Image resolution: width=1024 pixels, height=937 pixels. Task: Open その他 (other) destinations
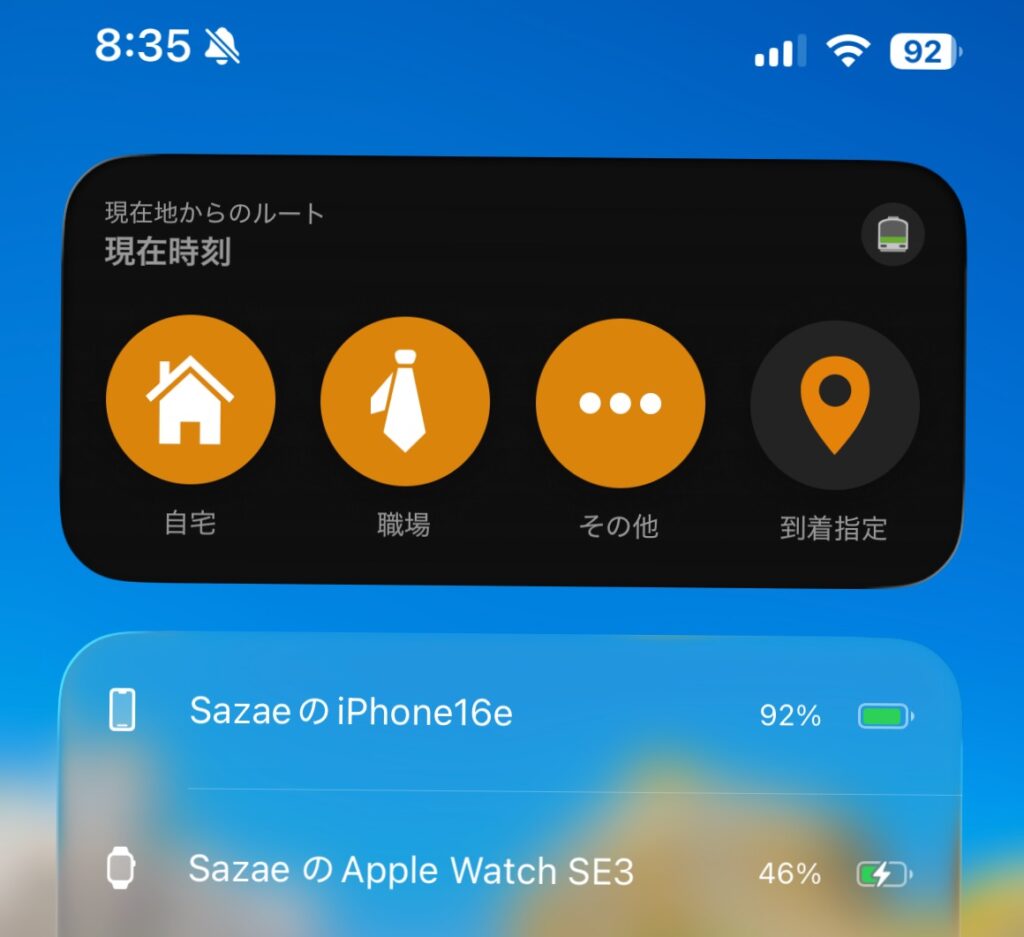click(620, 403)
